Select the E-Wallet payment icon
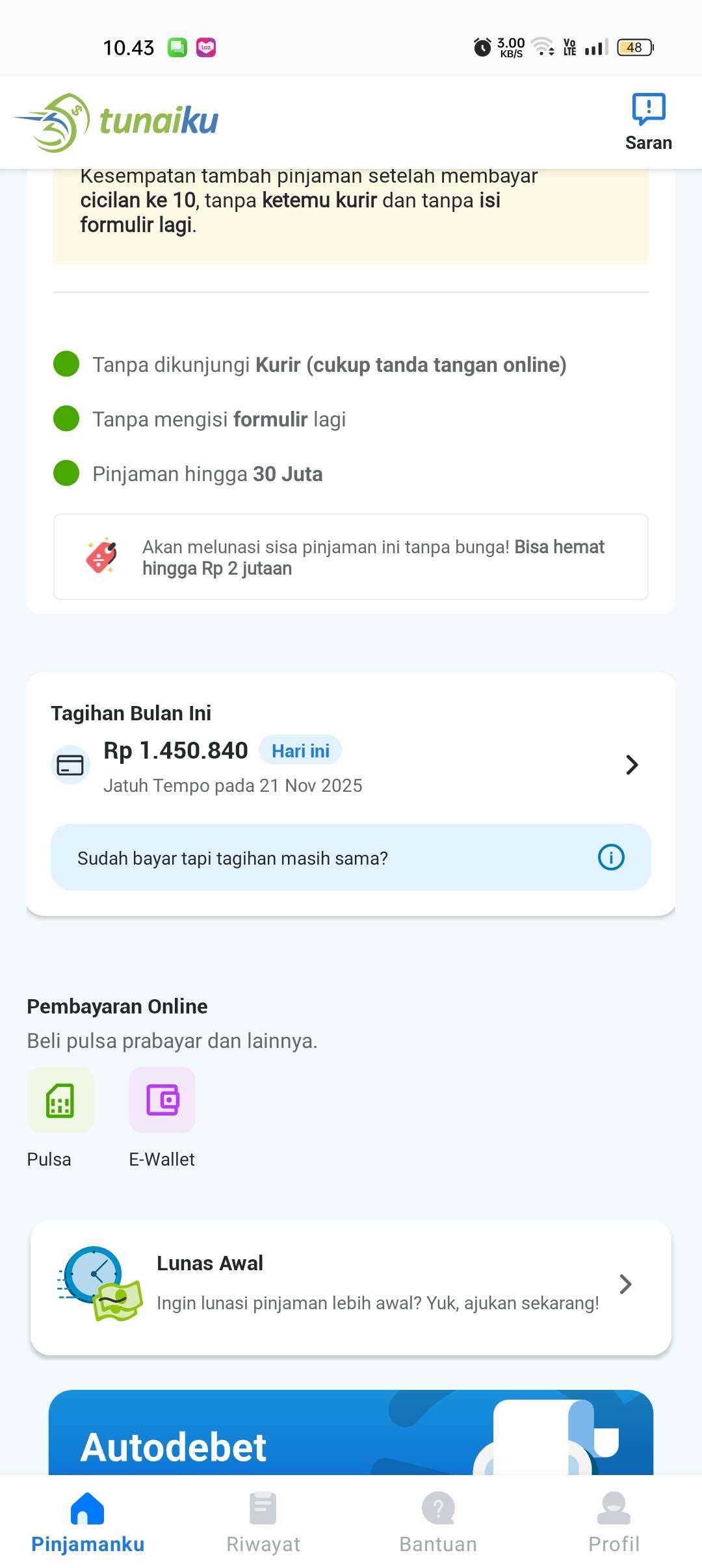 click(x=162, y=1100)
